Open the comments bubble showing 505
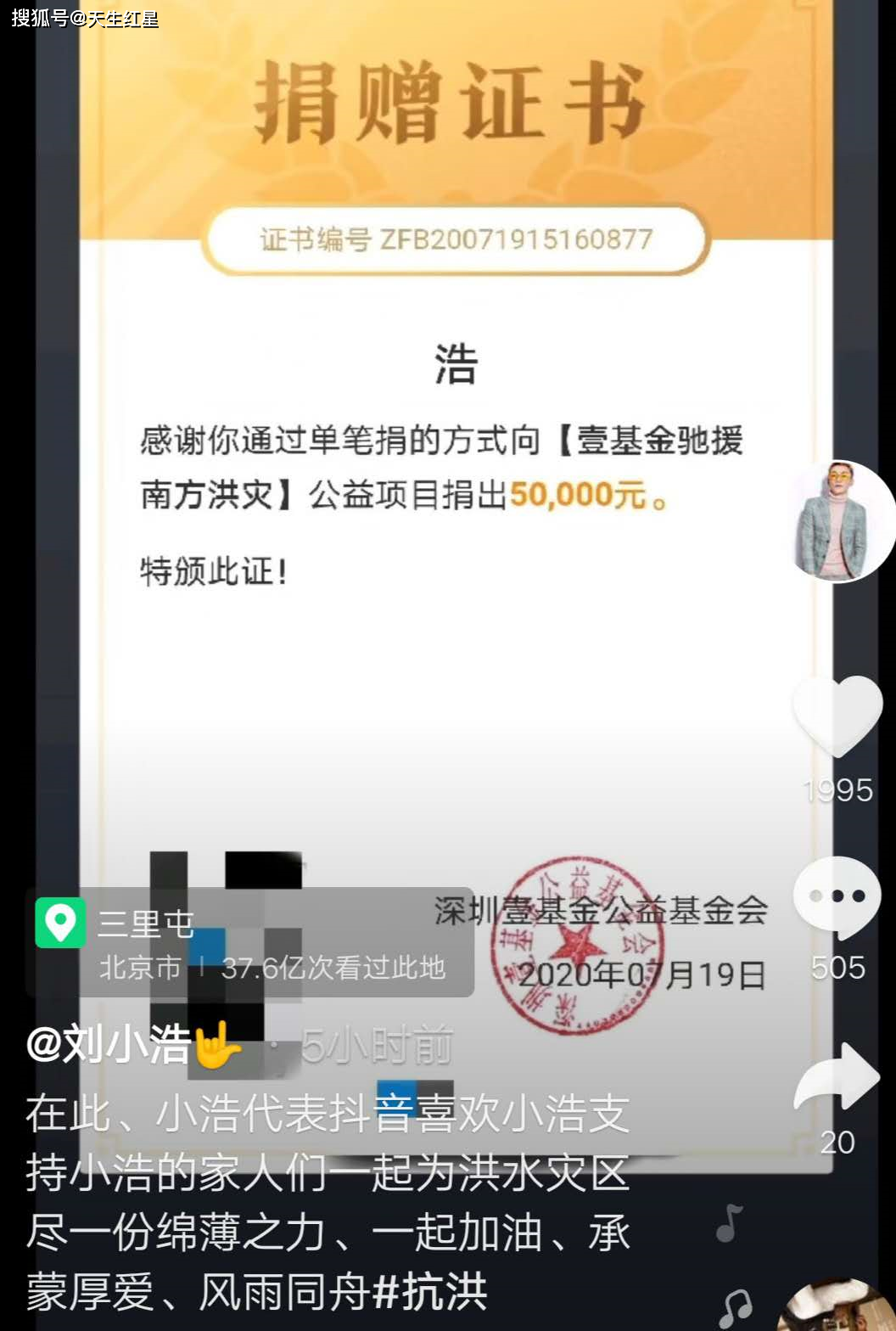 837,898
